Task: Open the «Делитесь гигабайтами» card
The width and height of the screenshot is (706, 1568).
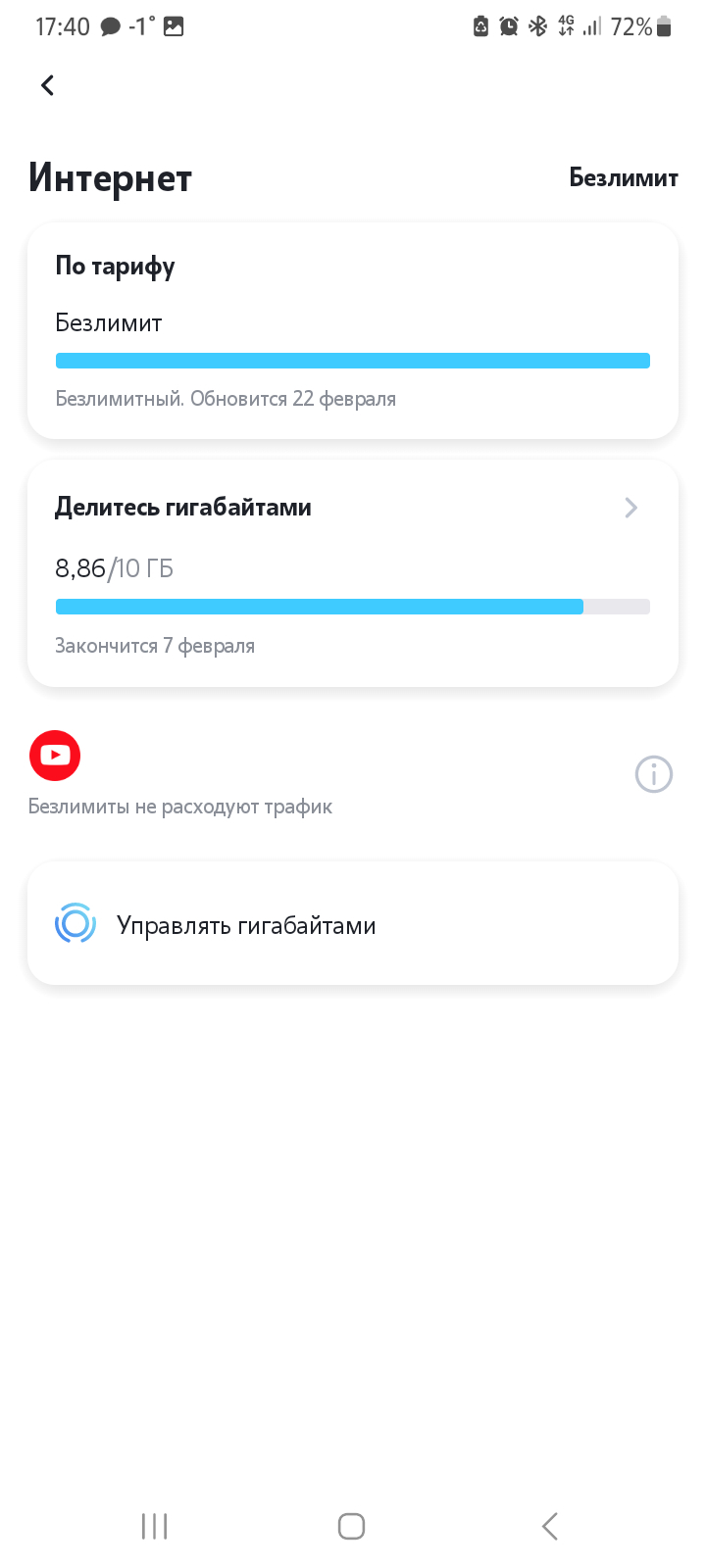Action: (x=353, y=573)
